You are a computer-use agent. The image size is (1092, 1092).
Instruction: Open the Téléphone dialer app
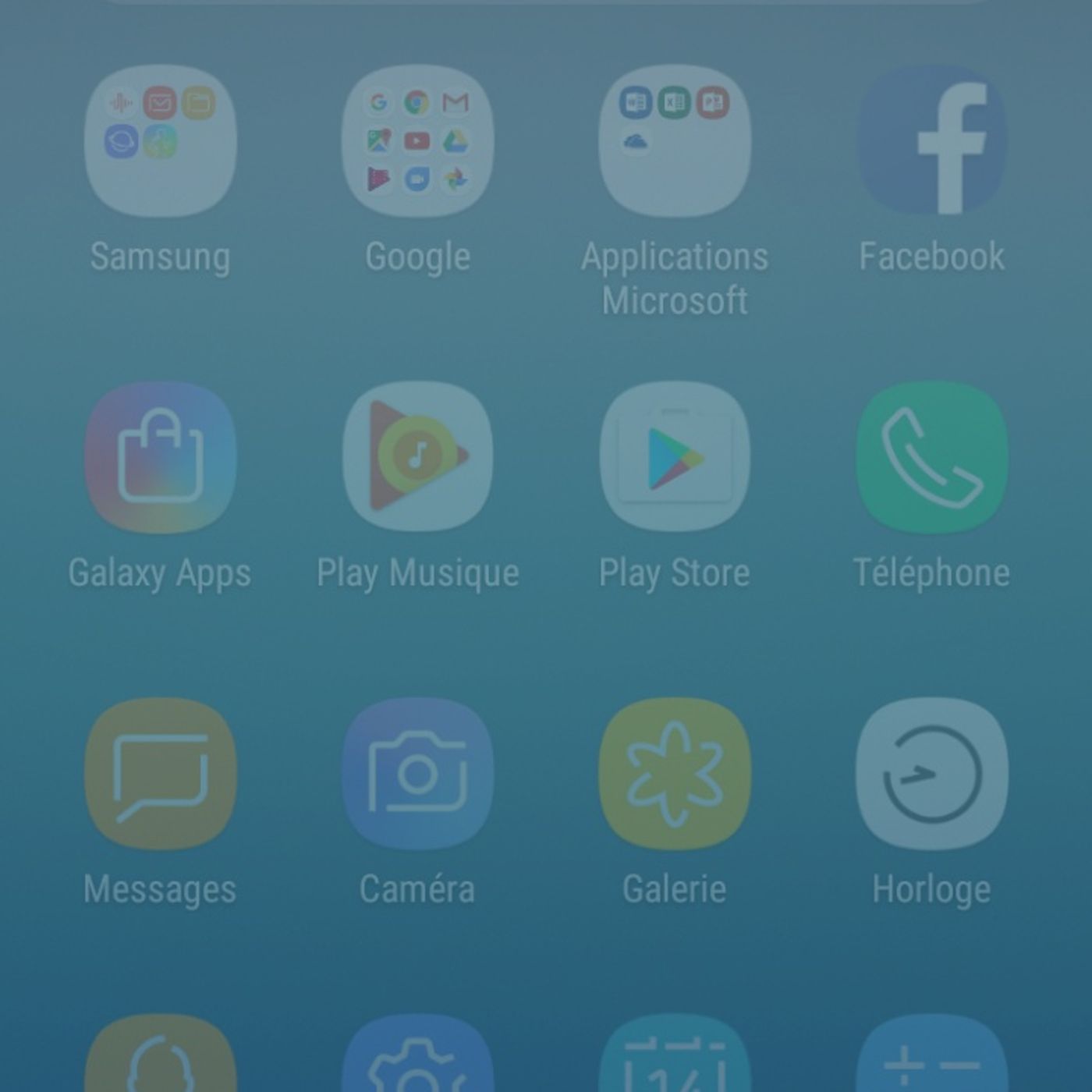[932, 458]
